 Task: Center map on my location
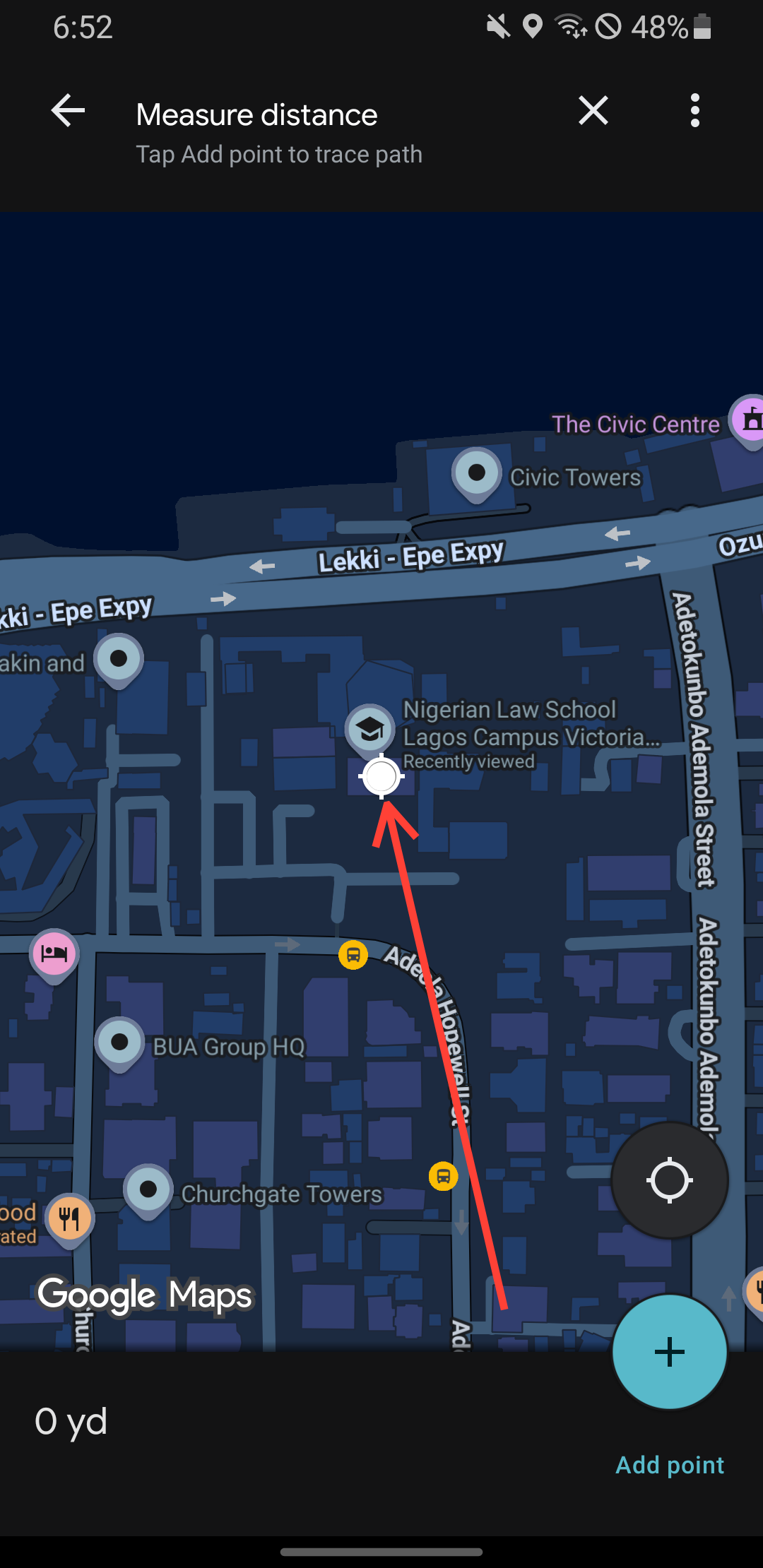[669, 1180]
